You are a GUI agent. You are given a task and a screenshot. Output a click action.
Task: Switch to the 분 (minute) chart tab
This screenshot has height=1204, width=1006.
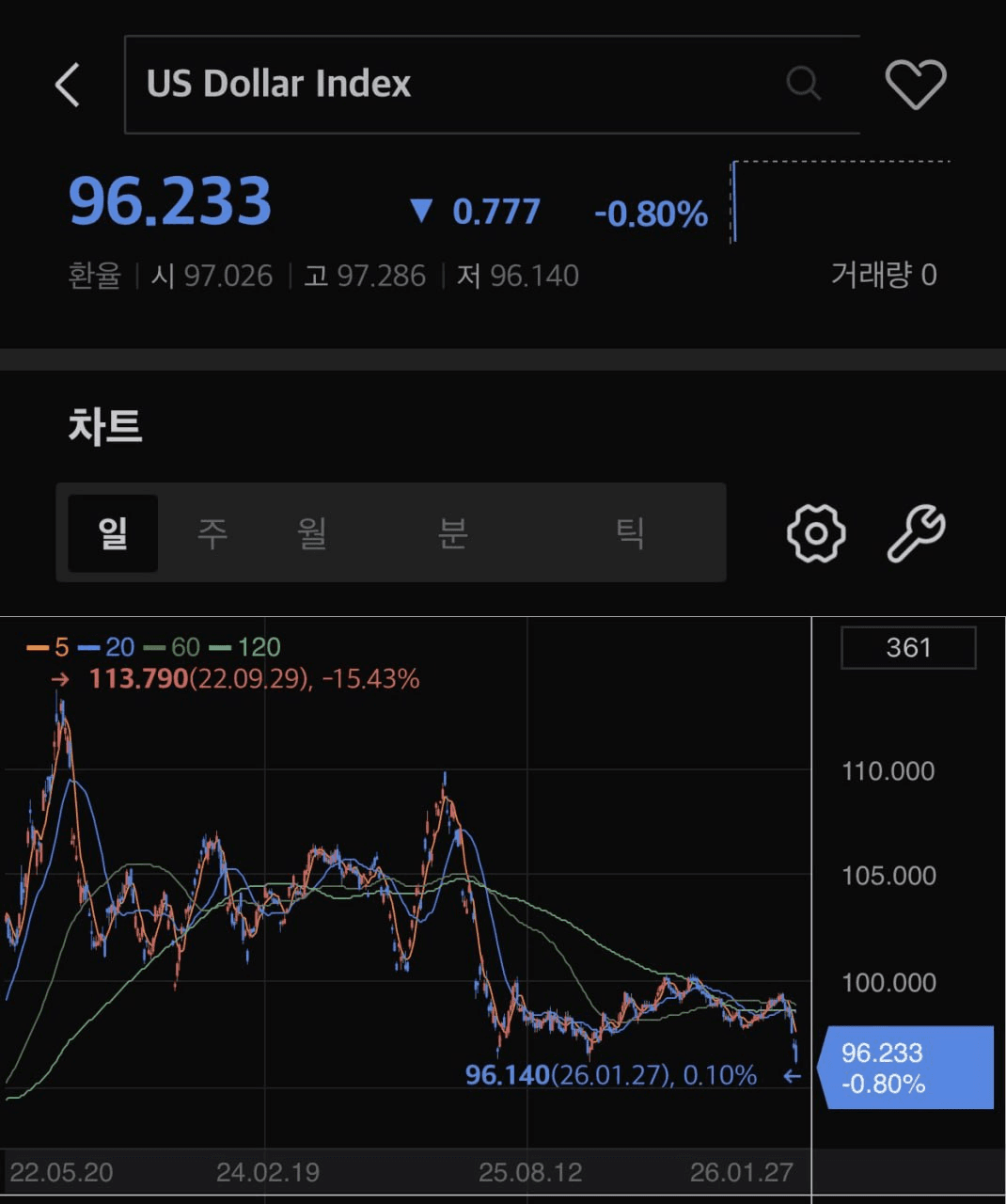[x=453, y=533]
